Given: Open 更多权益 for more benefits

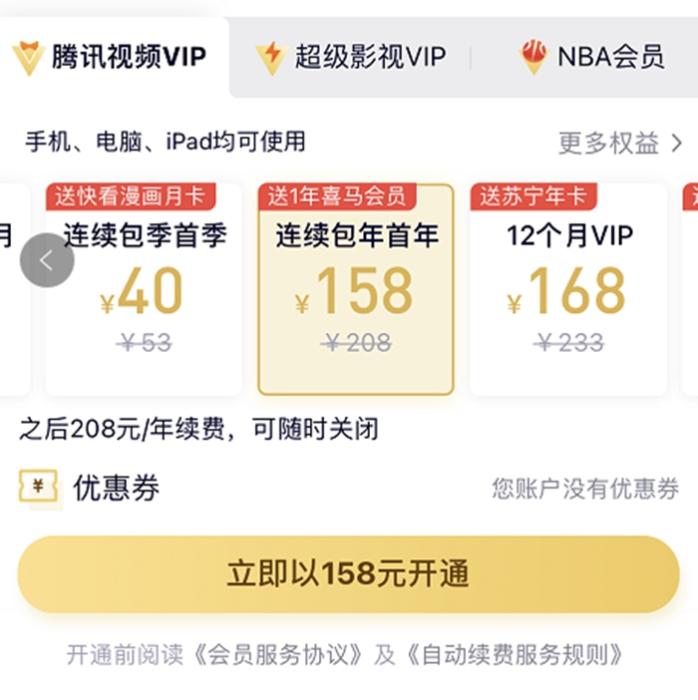Looking at the screenshot, I should pyautogui.click(x=620, y=143).
